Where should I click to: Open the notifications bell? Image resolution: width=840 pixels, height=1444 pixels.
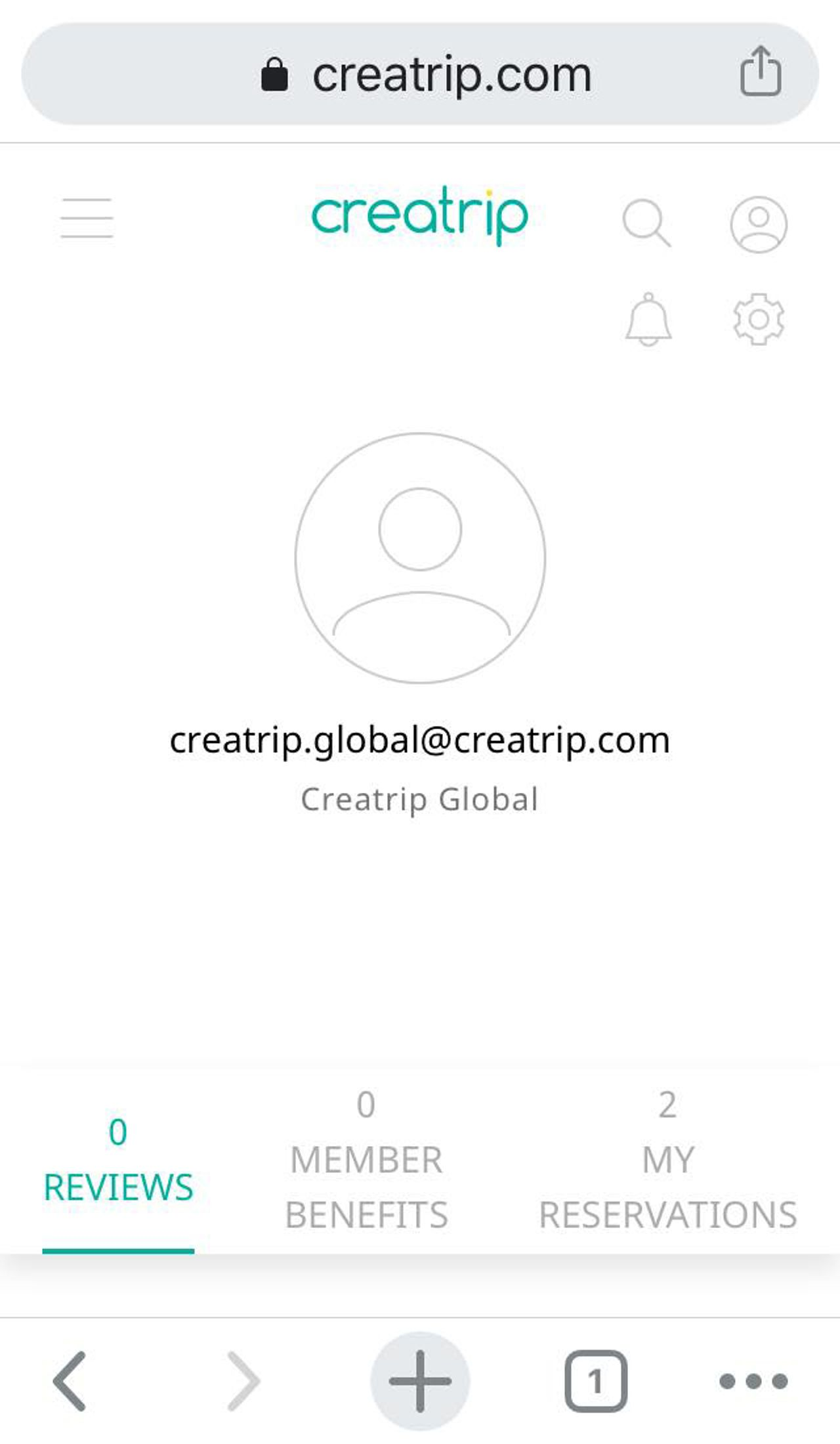pyautogui.click(x=648, y=320)
